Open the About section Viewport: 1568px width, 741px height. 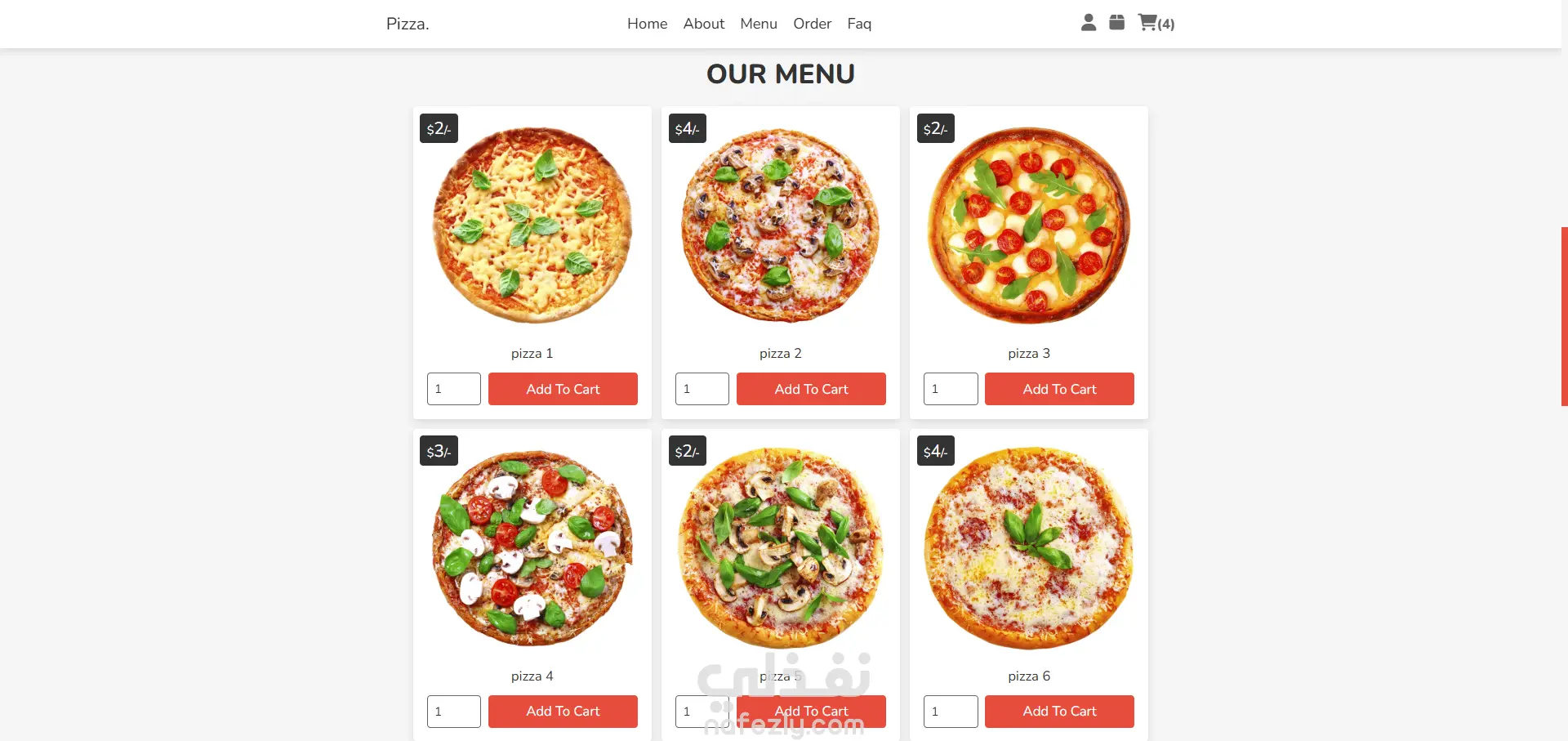tap(703, 24)
